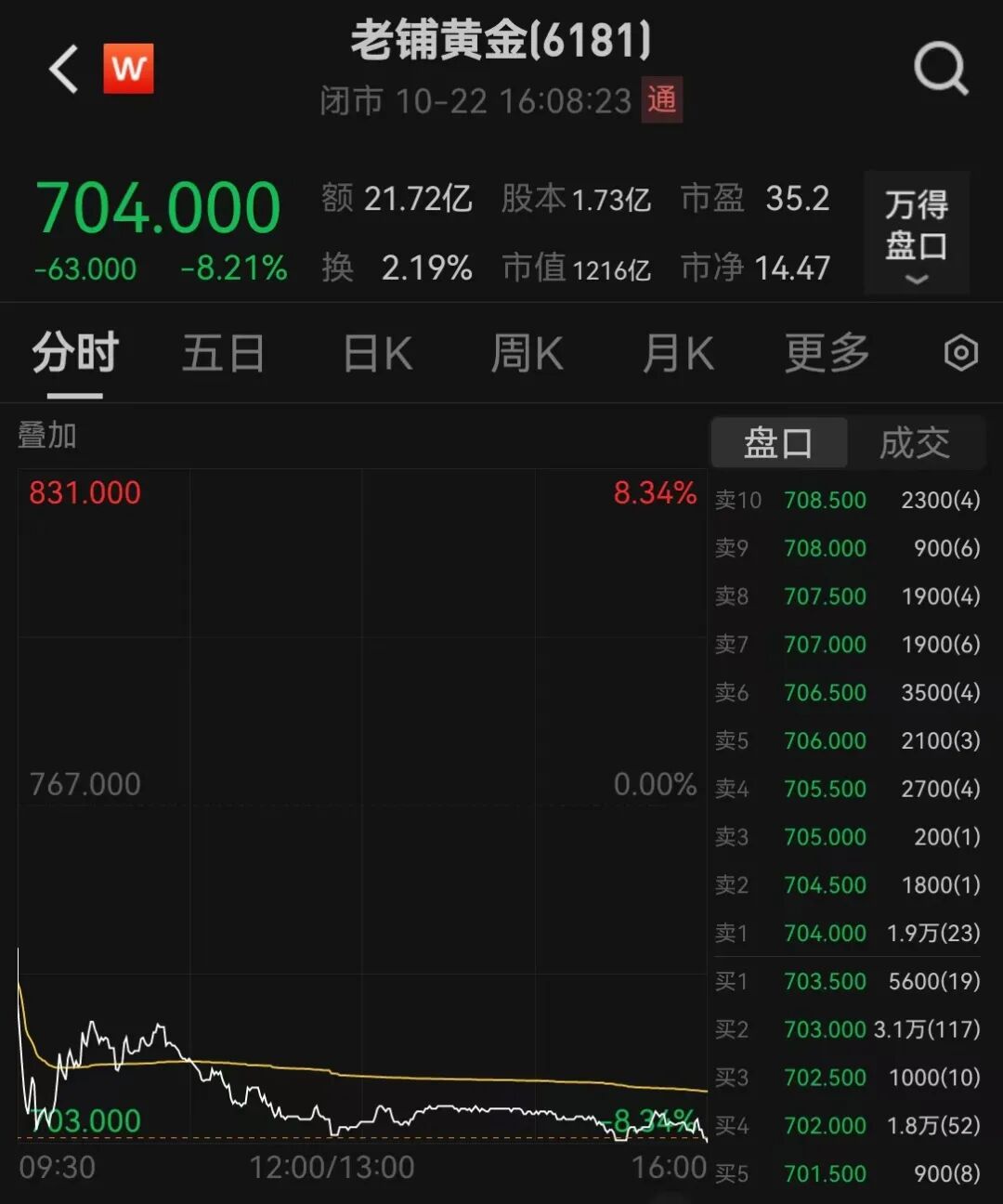
Task: Switch to the 成交 trades tab
Action: pos(915,443)
